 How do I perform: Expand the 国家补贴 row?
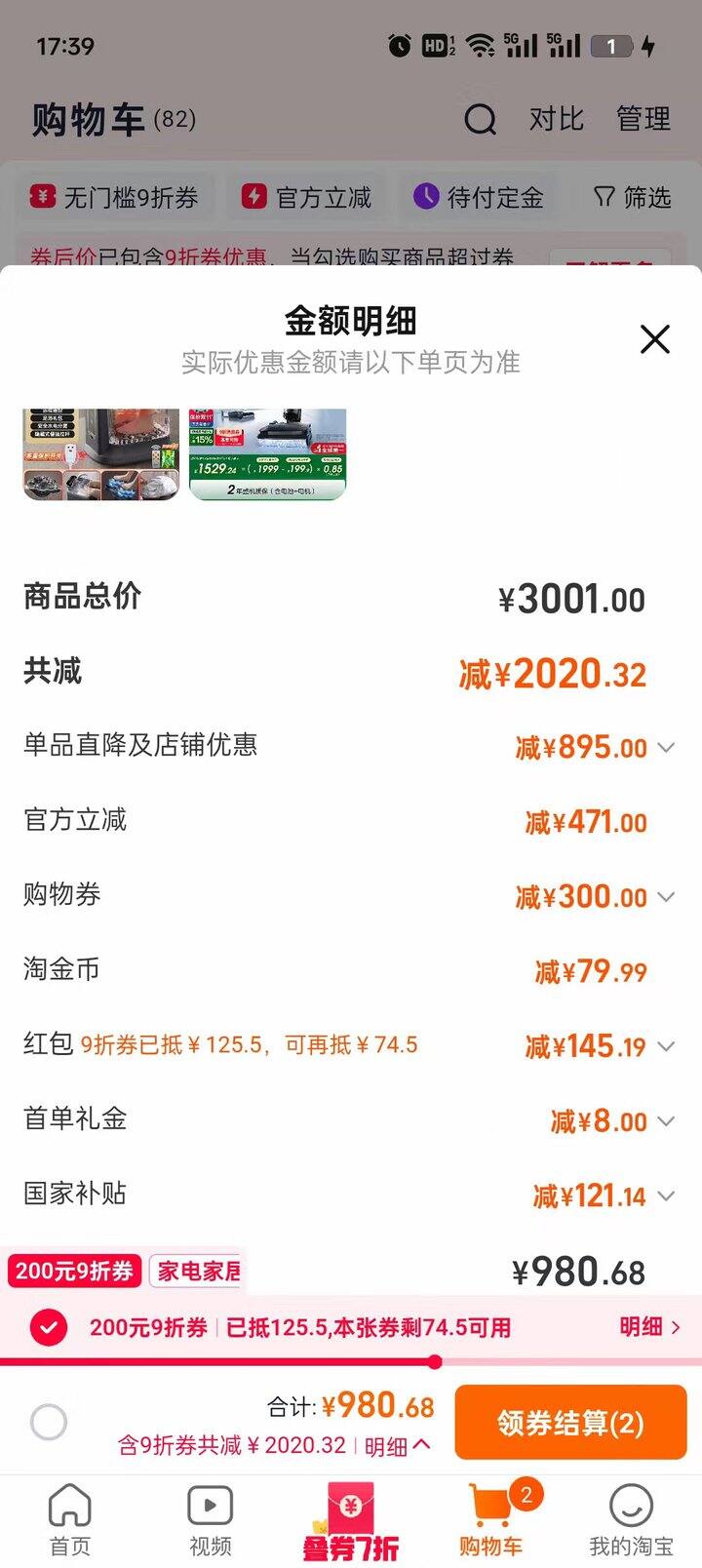click(x=666, y=1196)
